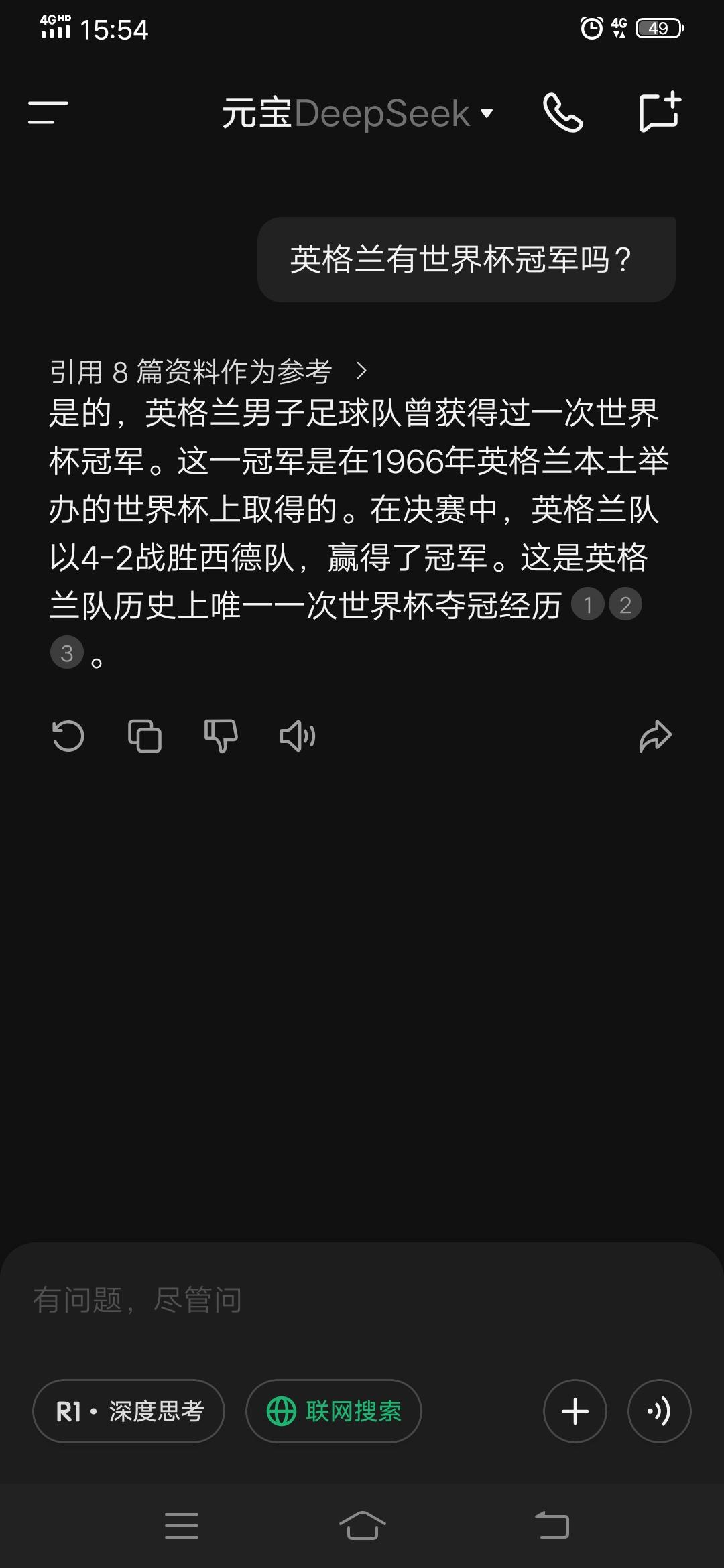
Task: Go back using system navigation
Action: (x=552, y=1526)
